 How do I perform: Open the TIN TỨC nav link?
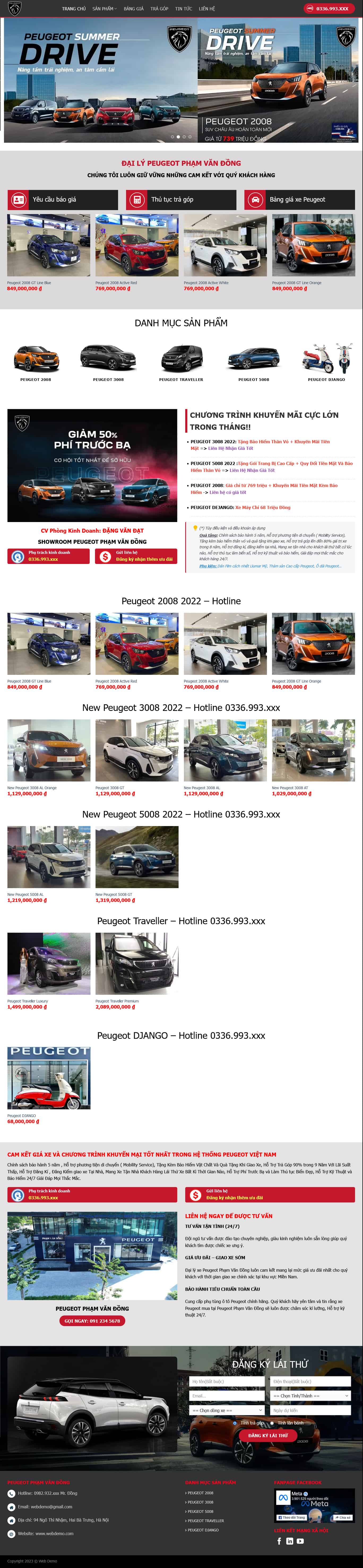(x=183, y=8)
